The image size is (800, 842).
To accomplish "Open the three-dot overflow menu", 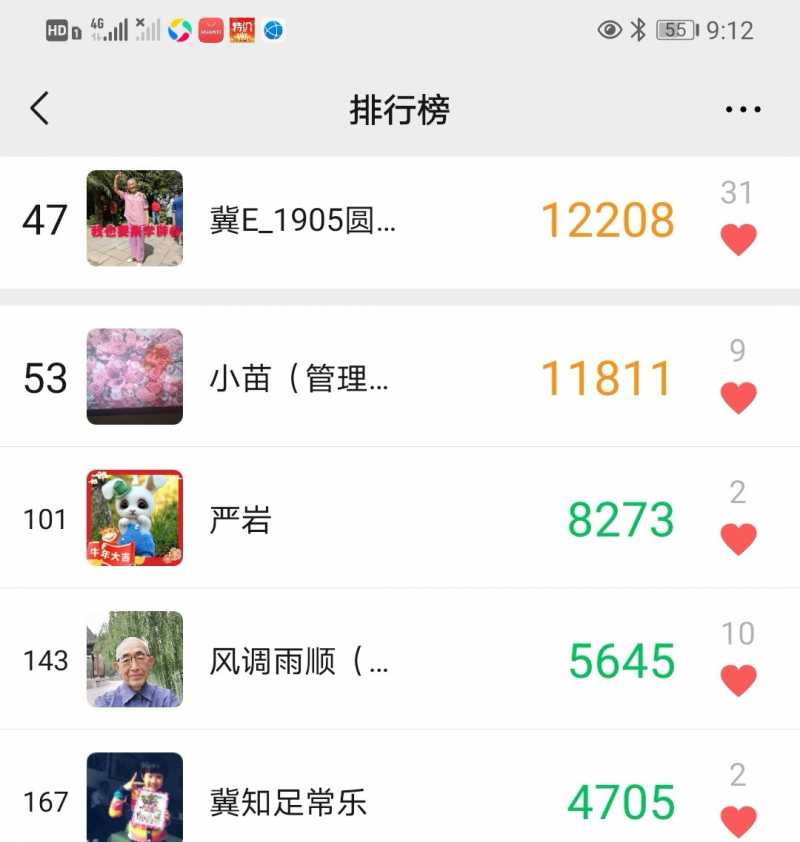I will coord(742,109).
